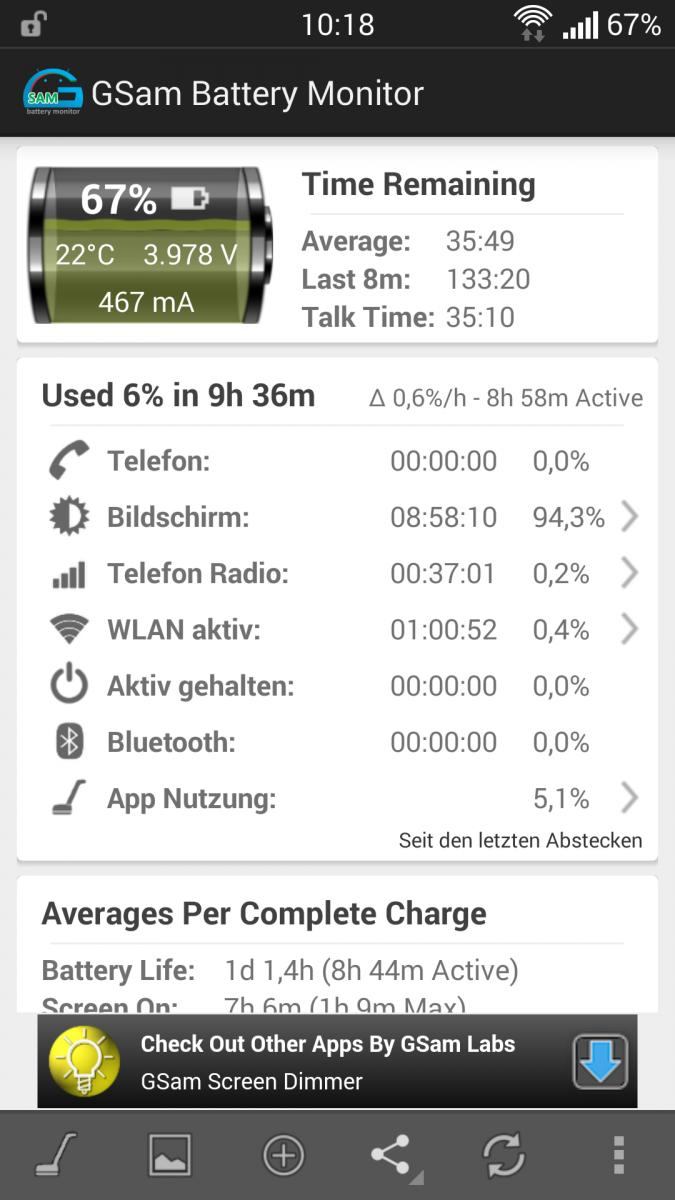Share the battery statistics
This screenshot has height=1200, width=675.
point(392,1155)
